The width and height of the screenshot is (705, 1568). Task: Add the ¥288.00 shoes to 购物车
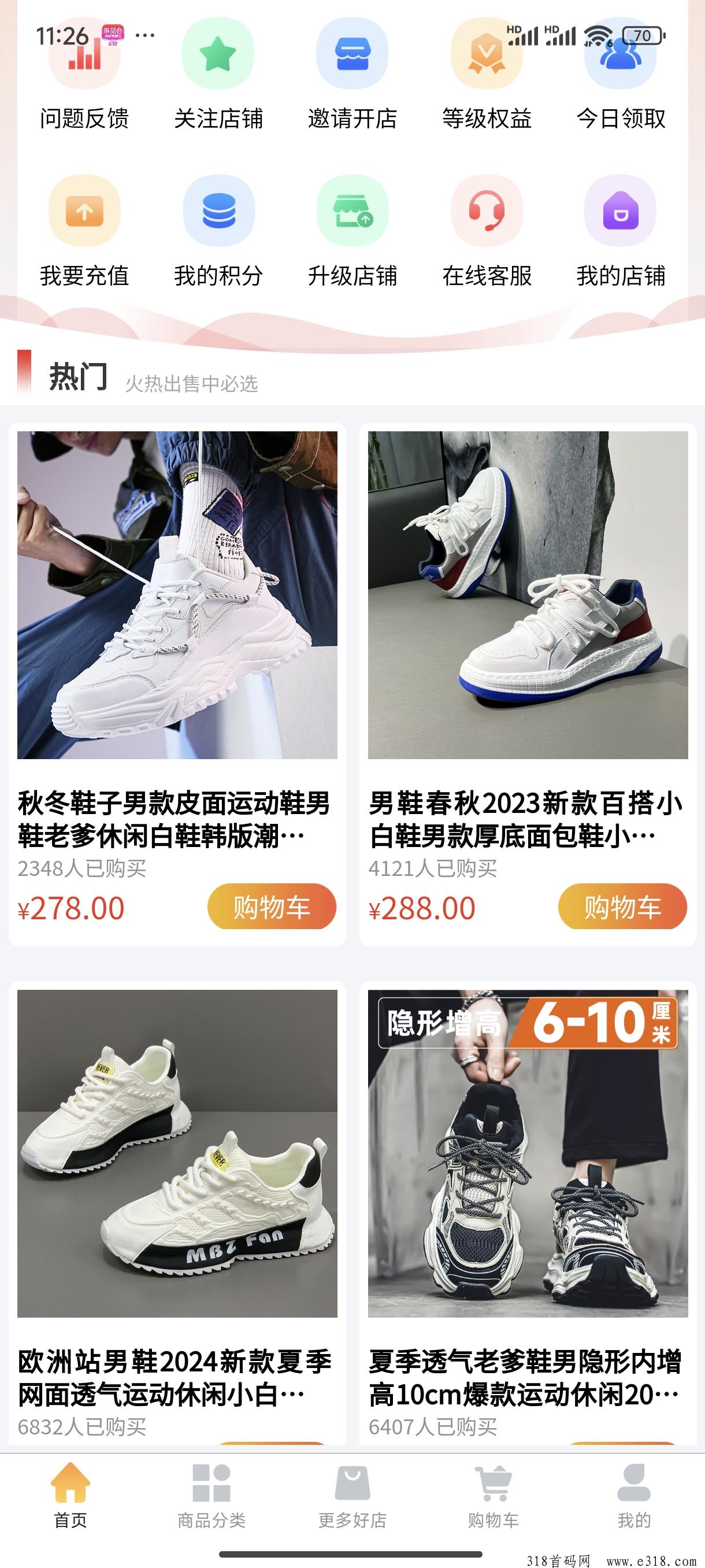[x=622, y=907]
